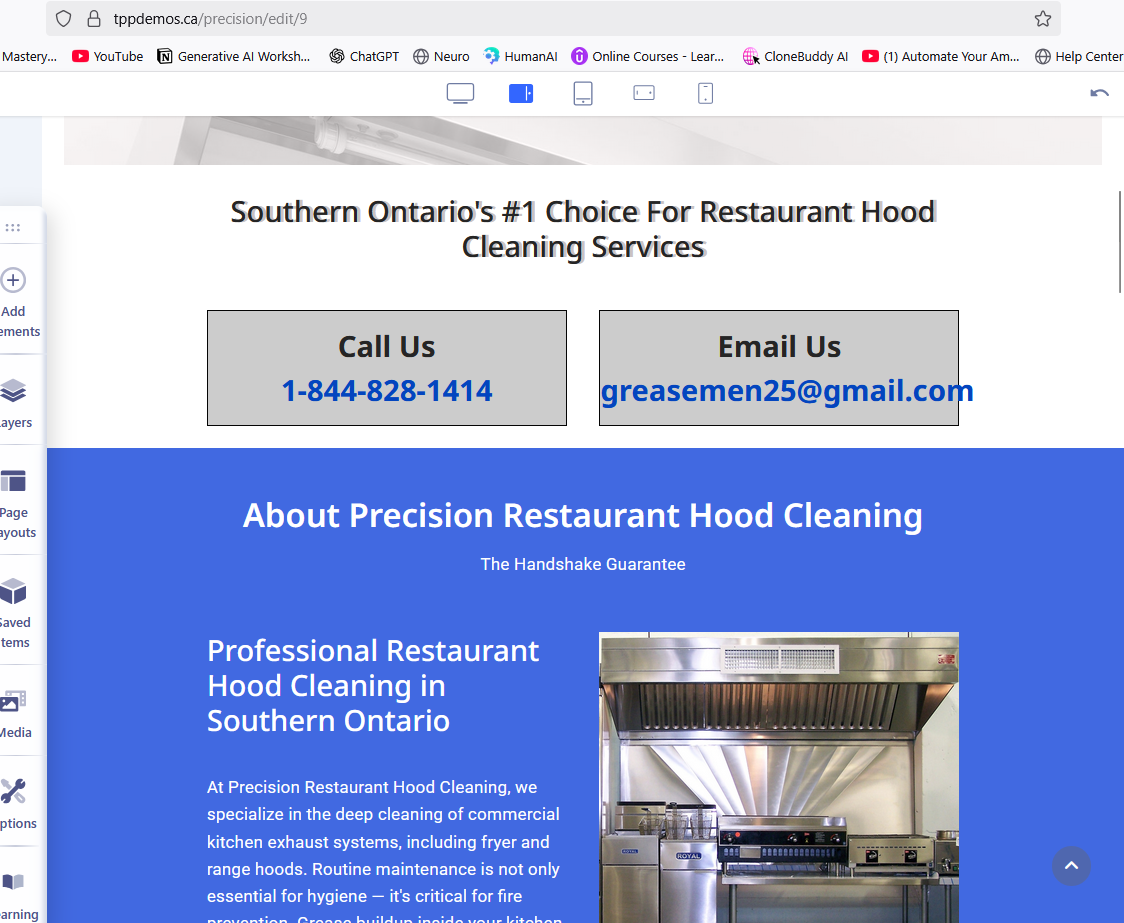Bookmark this page with the star
This screenshot has width=1124, height=923.
(x=1042, y=18)
